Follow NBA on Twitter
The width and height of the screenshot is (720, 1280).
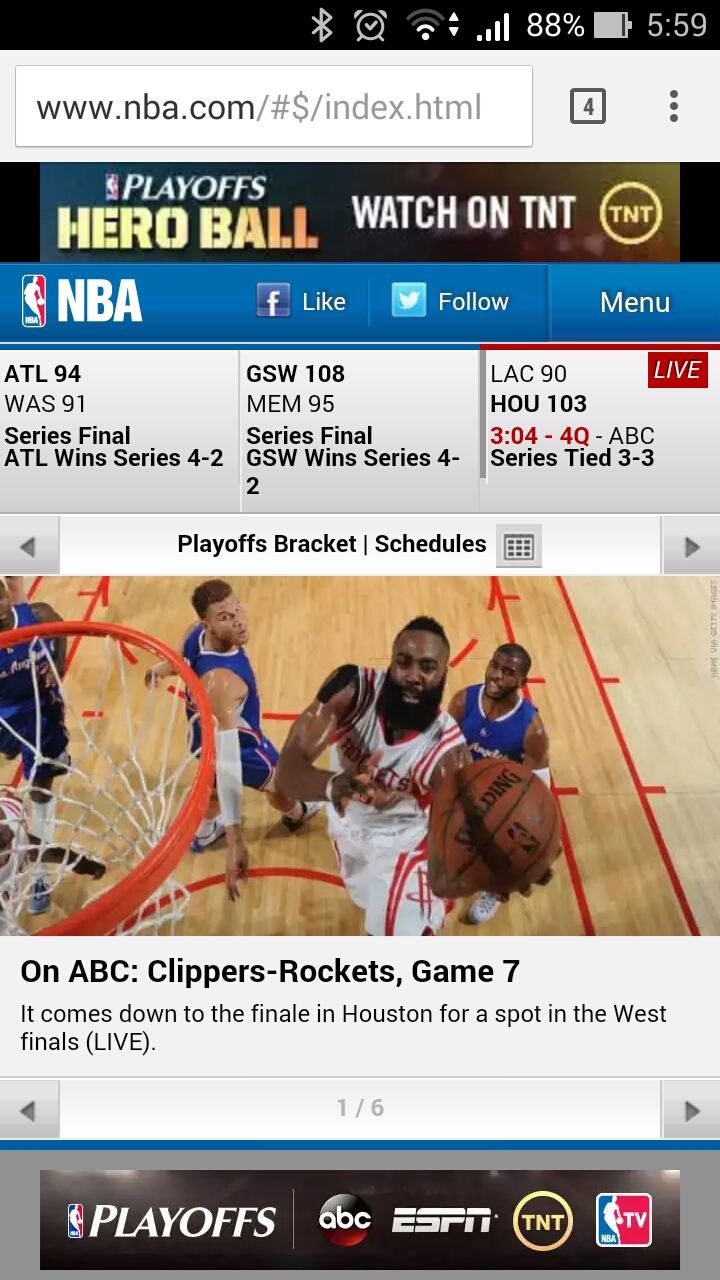click(x=450, y=302)
